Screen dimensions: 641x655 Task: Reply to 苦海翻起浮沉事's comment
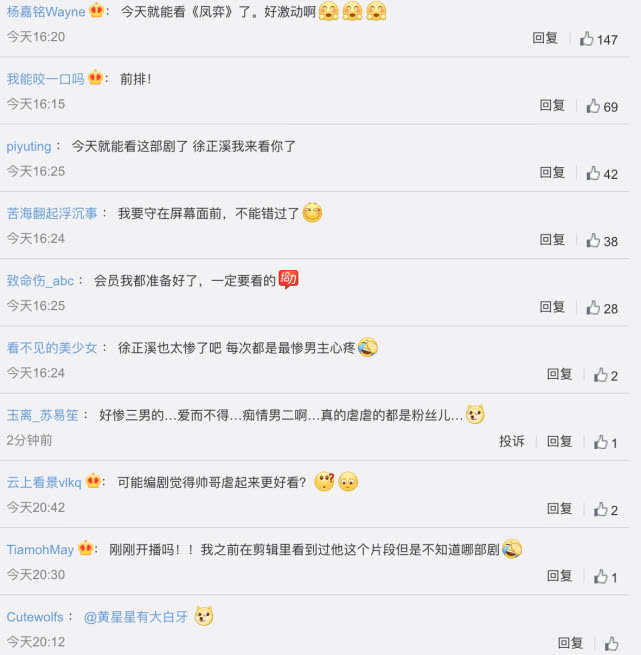(x=552, y=239)
